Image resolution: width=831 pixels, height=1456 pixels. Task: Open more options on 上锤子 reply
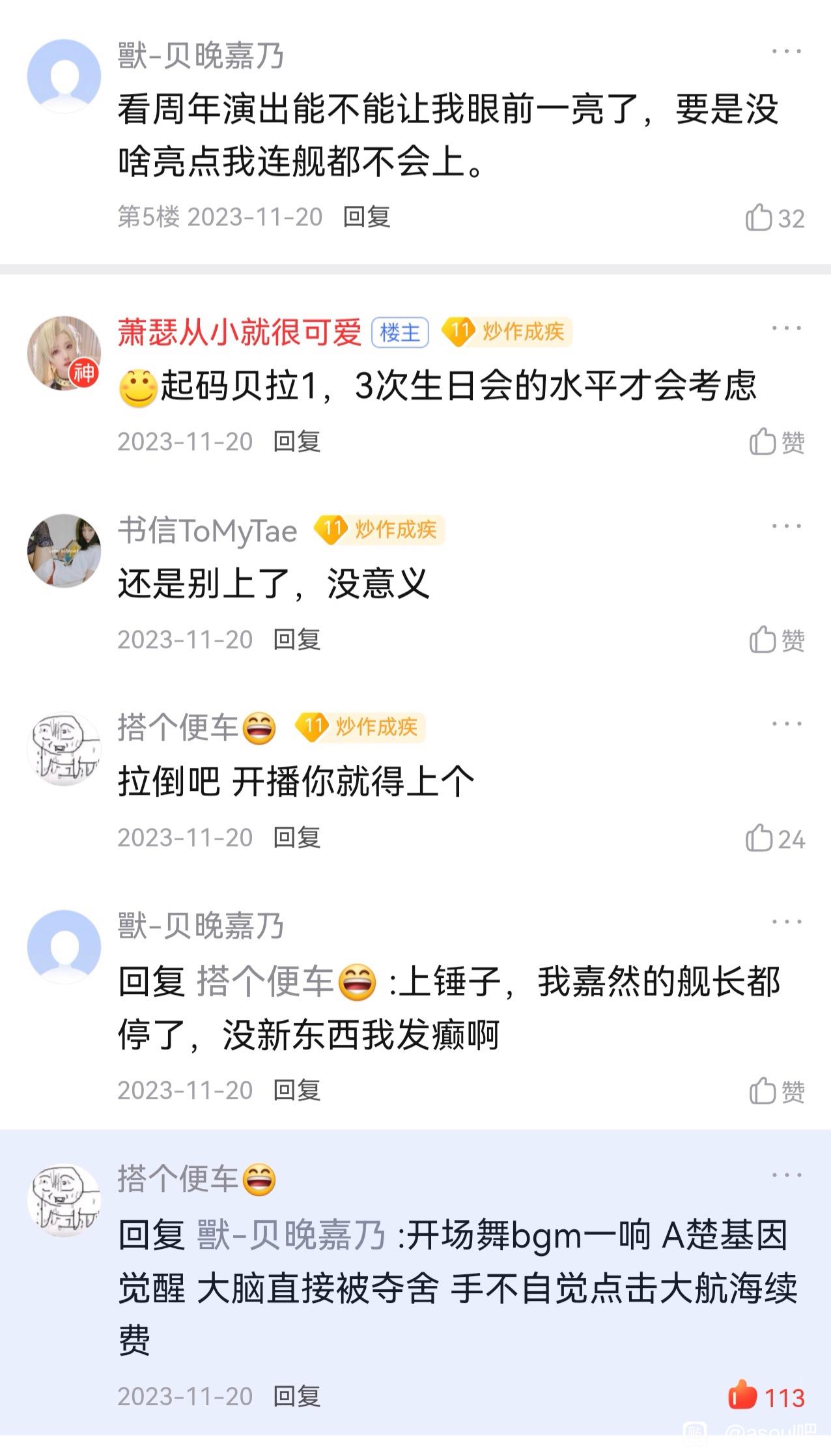pos(786,922)
